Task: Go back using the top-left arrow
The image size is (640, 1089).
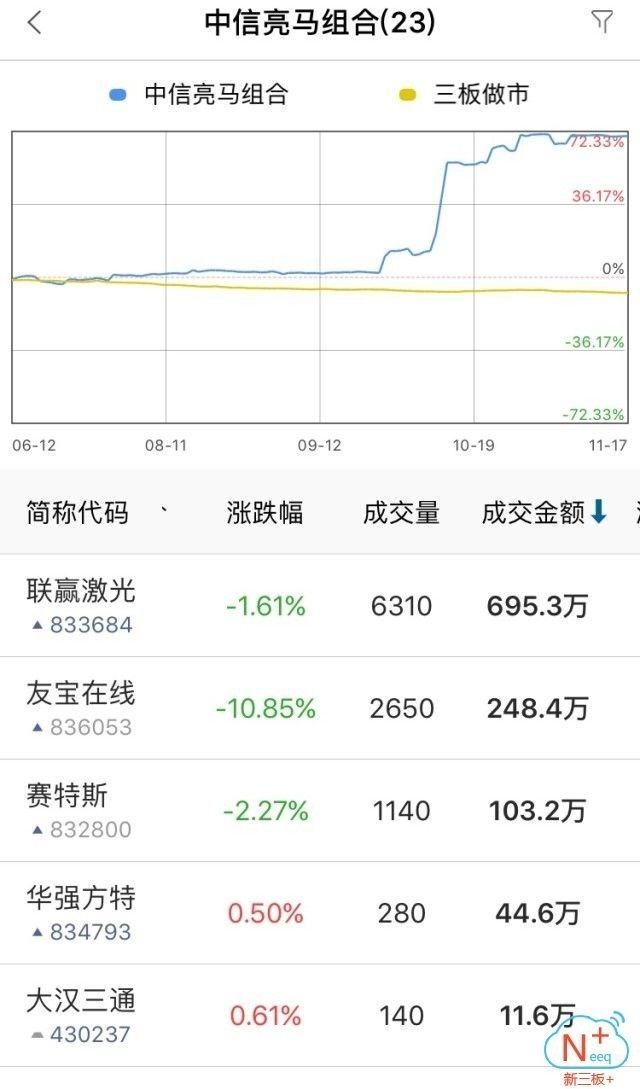Action: pos(35,23)
